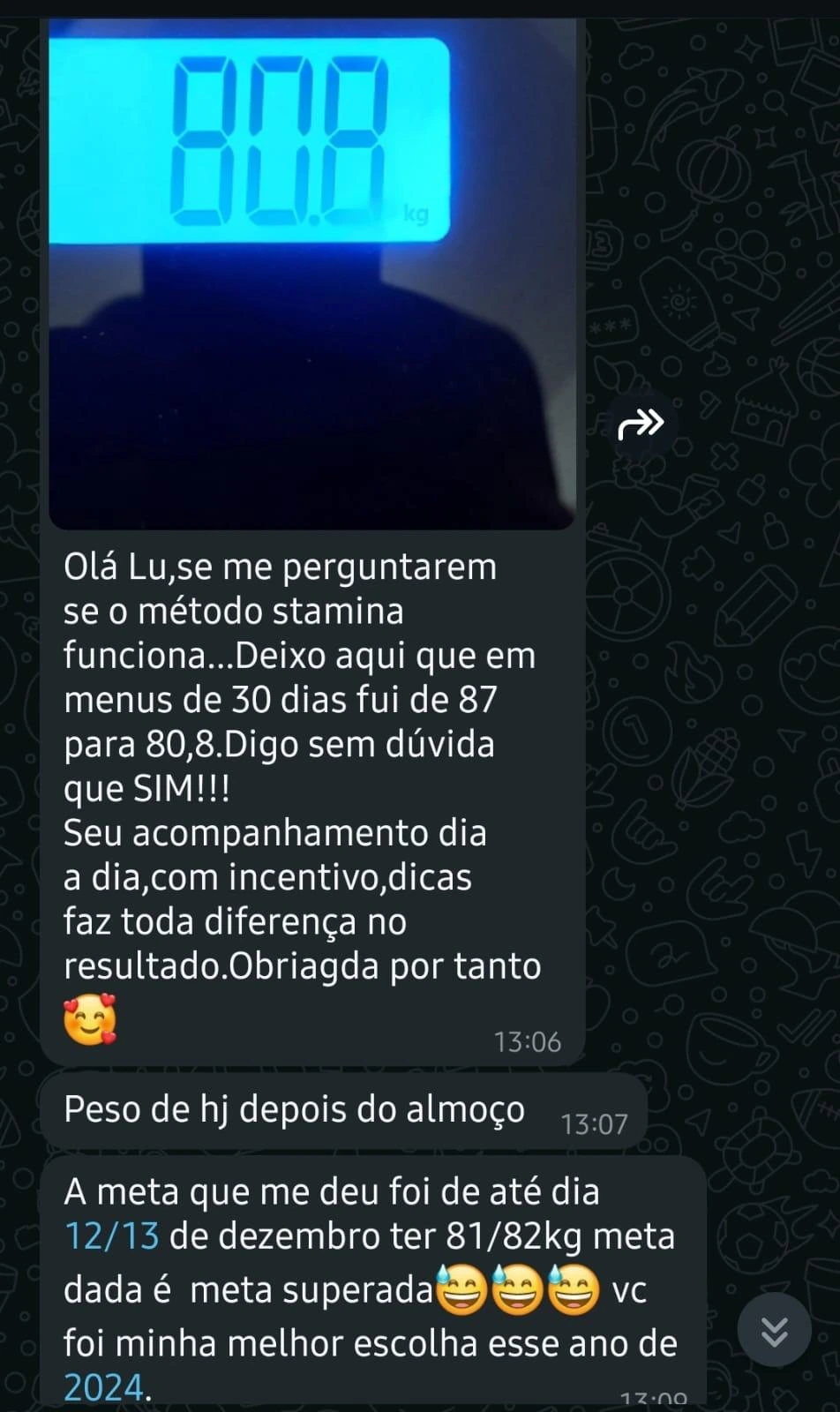Forward the scale photo message
Viewport: 840px width, 1412px height.
[x=641, y=424]
